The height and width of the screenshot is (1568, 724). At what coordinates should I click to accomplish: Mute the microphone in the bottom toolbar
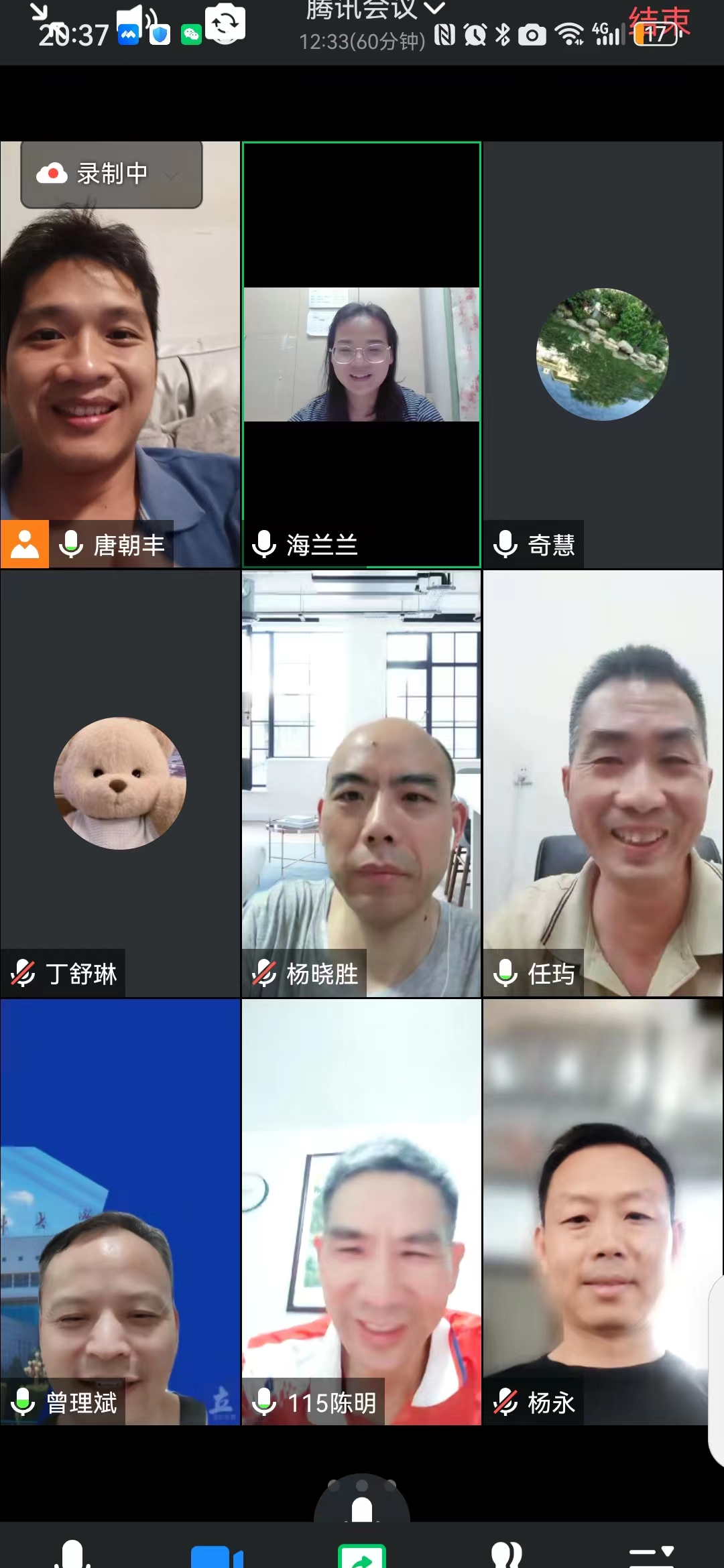(72, 1555)
